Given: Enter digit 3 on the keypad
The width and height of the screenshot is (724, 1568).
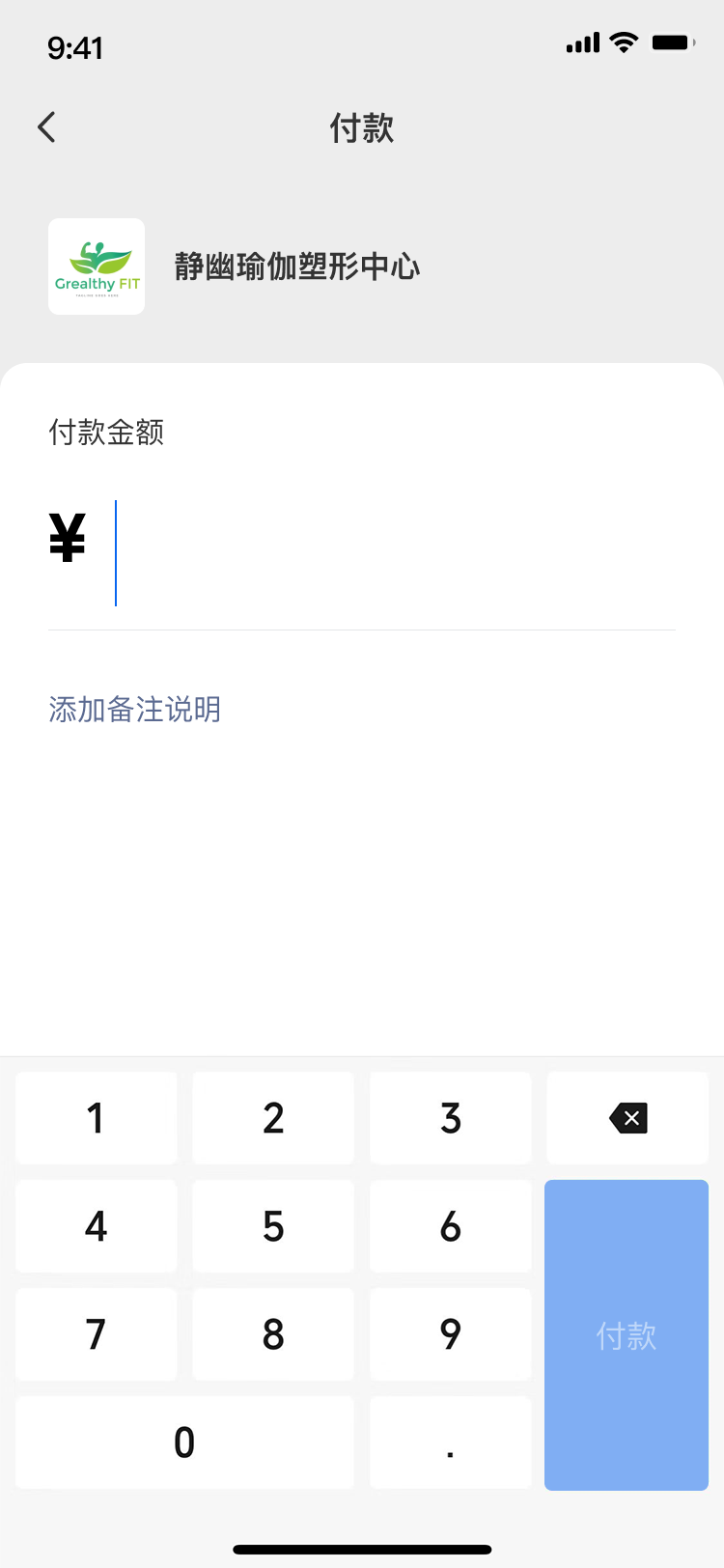Looking at the screenshot, I should coord(451,1118).
